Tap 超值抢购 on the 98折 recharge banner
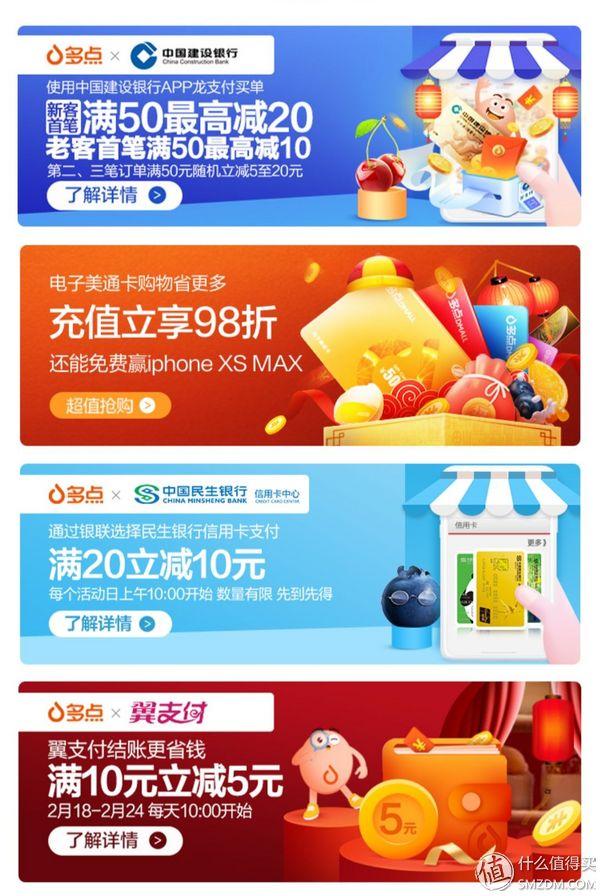The width and height of the screenshot is (600, 896). (110, 405)
